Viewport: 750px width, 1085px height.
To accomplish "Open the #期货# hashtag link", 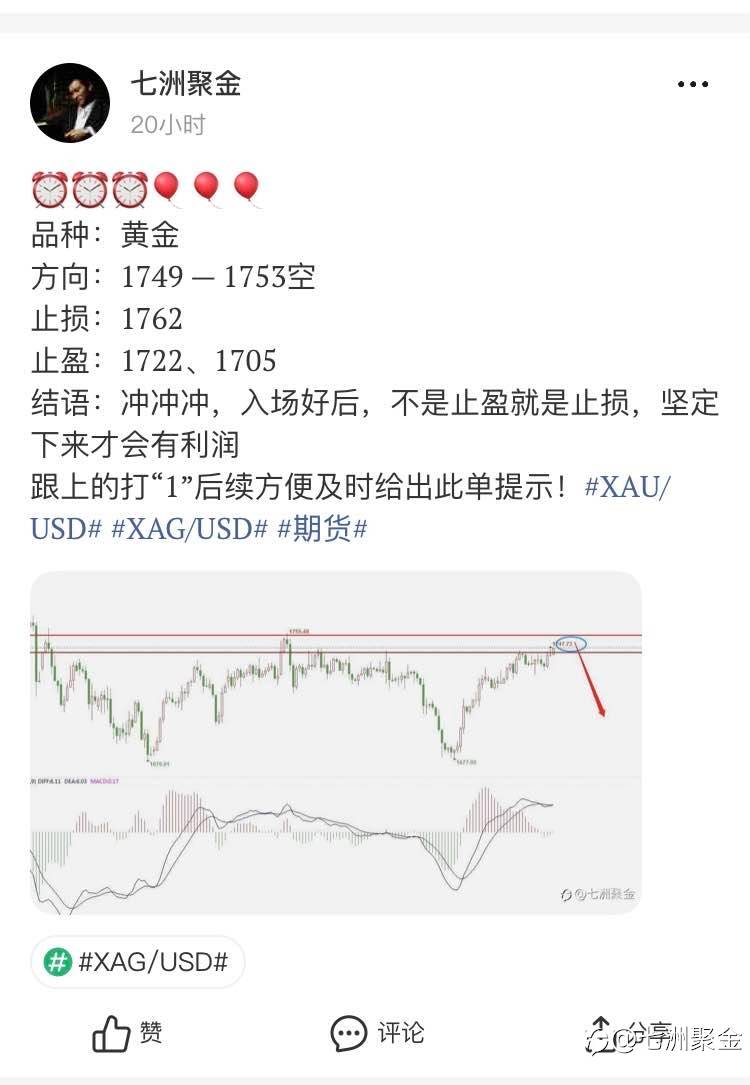I will tap(322, 529).
